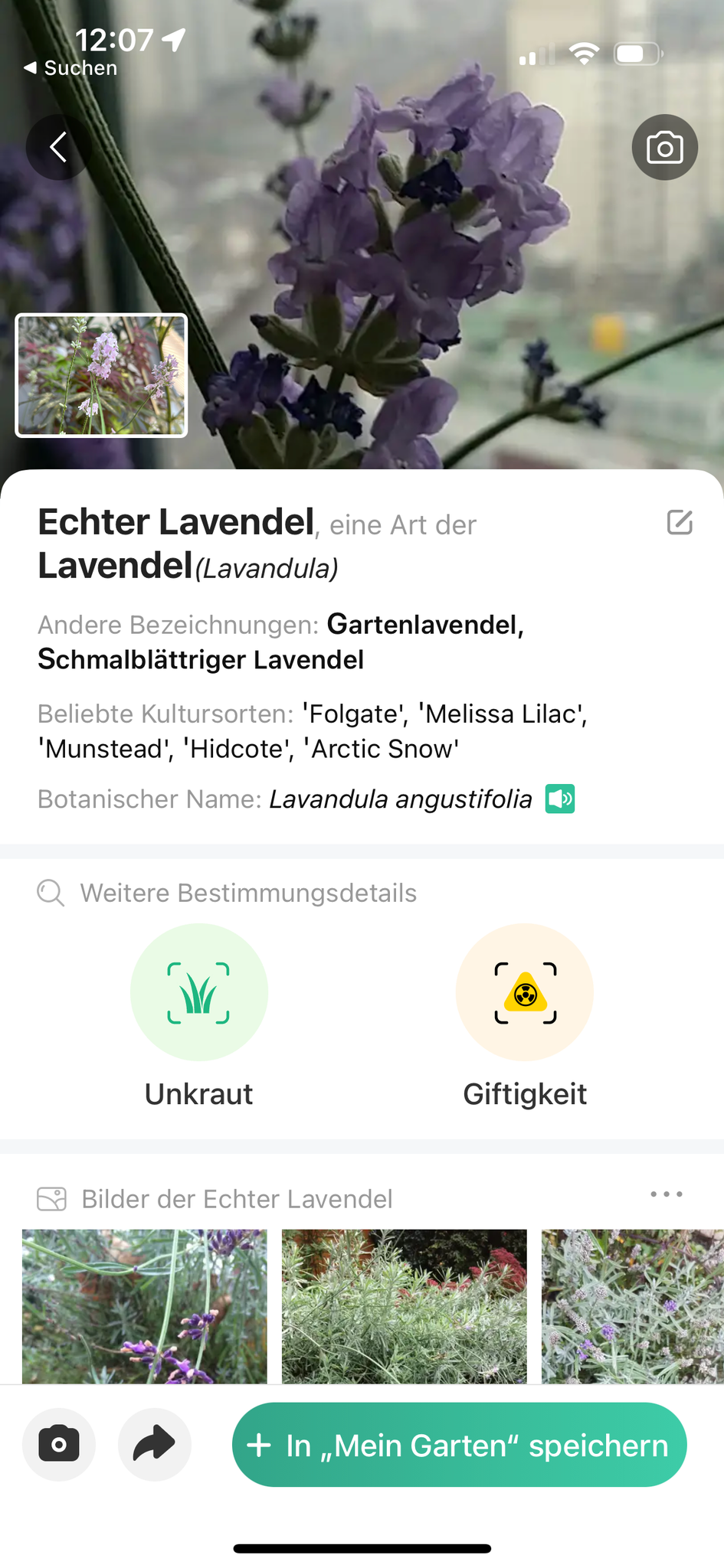Take new photo with bottom camera button
The width and height of the screenshot is (724, 1568).
point(59,1445)
